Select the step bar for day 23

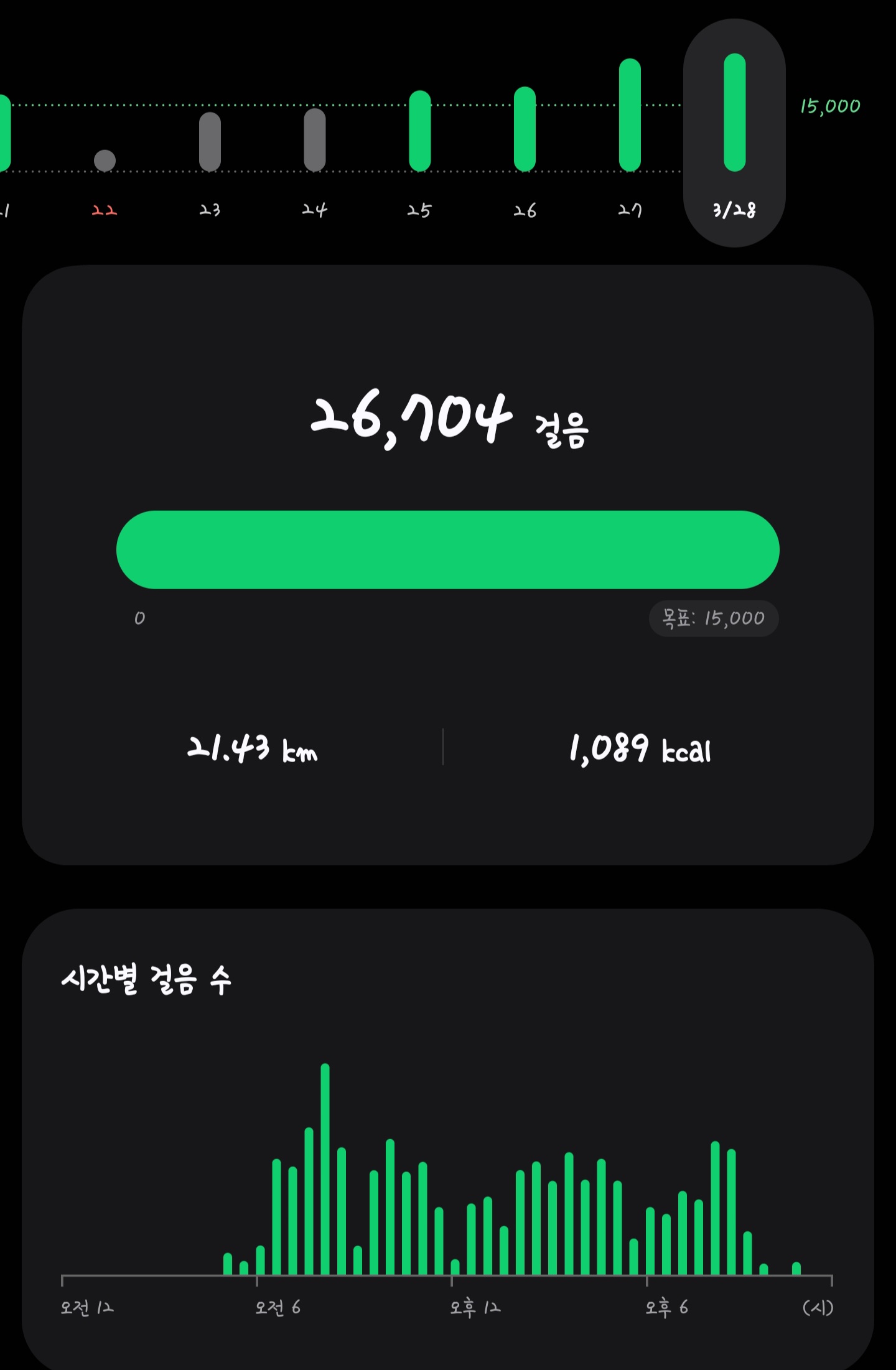pyautogui.click(x=210, y=142)
